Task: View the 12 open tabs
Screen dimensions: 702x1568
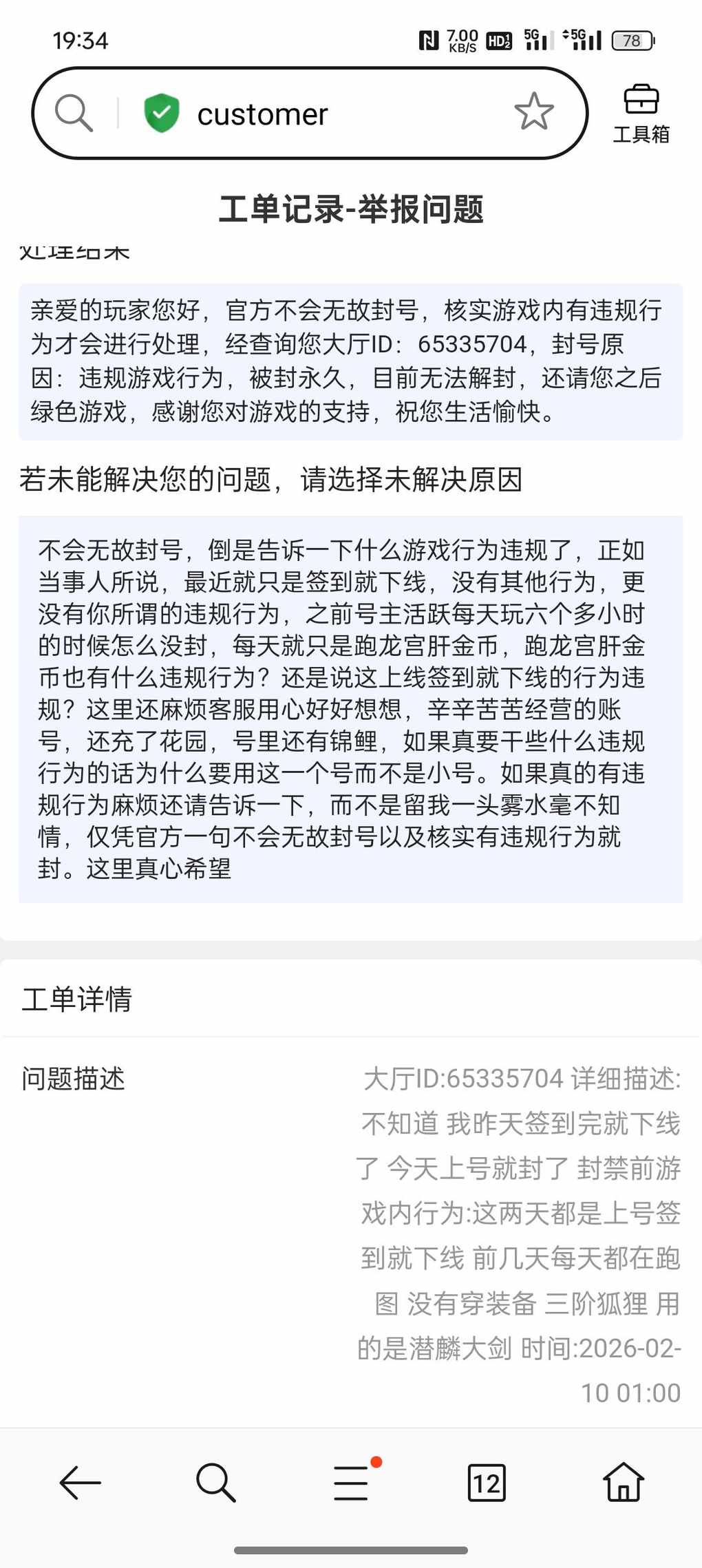Action: (x=487, y=1483)
